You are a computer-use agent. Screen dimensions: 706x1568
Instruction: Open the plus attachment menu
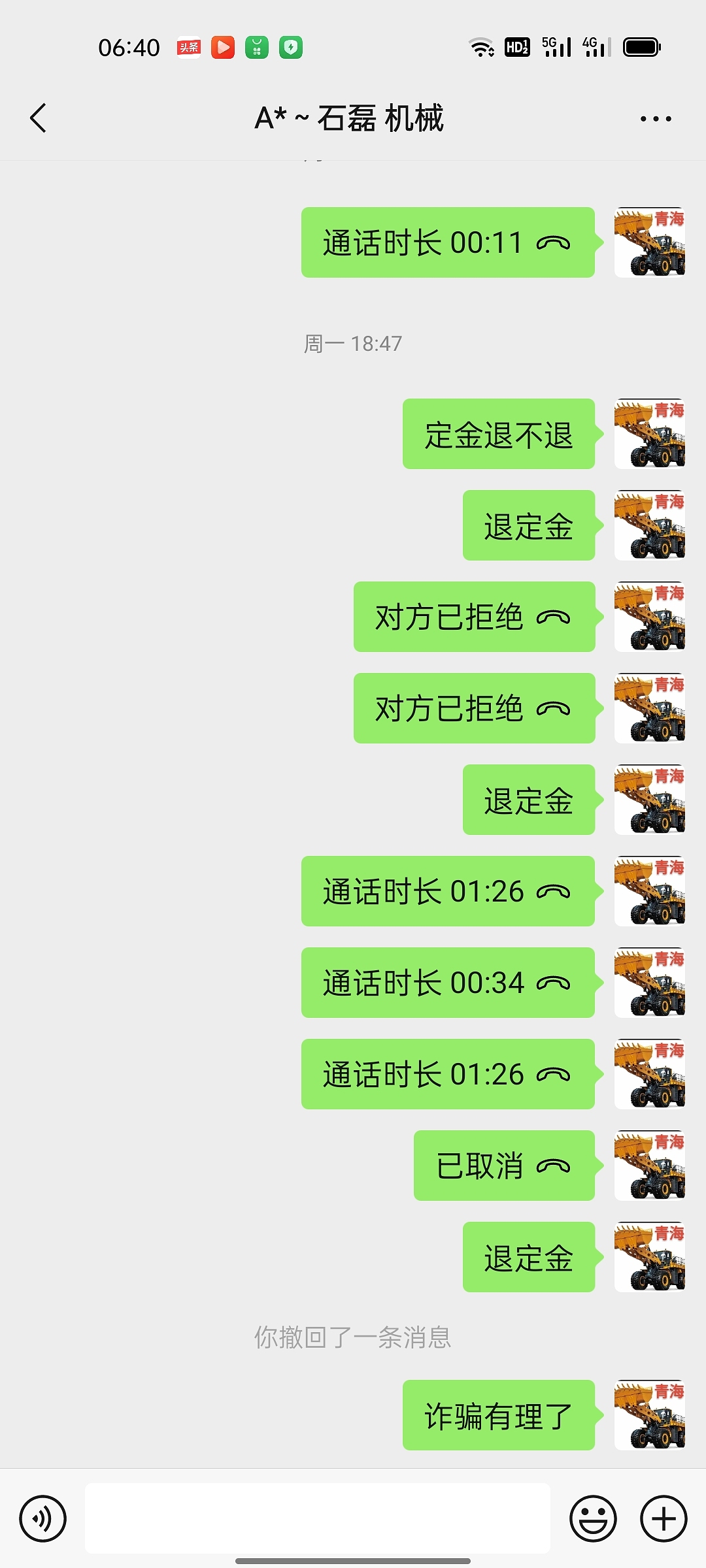663,1518
